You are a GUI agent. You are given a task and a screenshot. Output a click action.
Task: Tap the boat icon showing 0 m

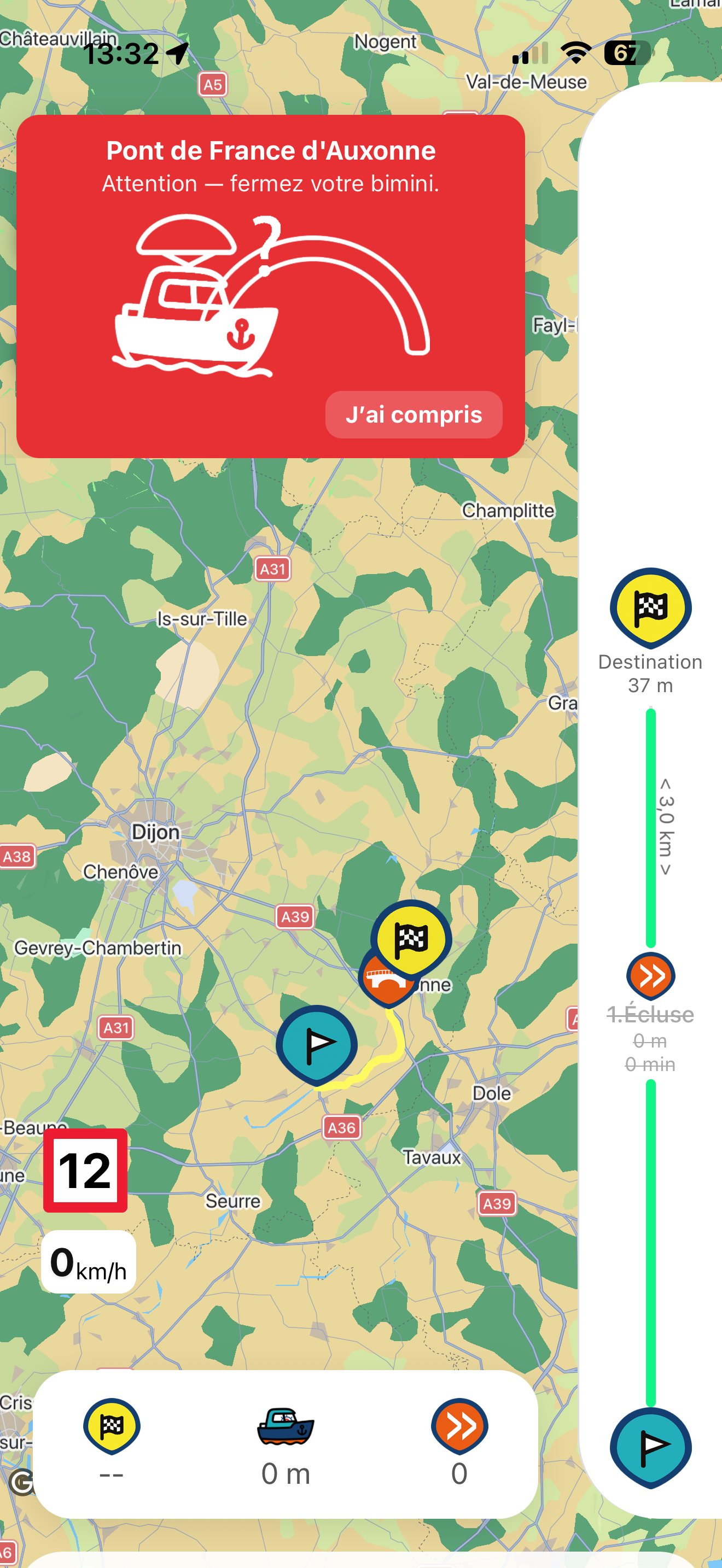(x=286, y=1425)
